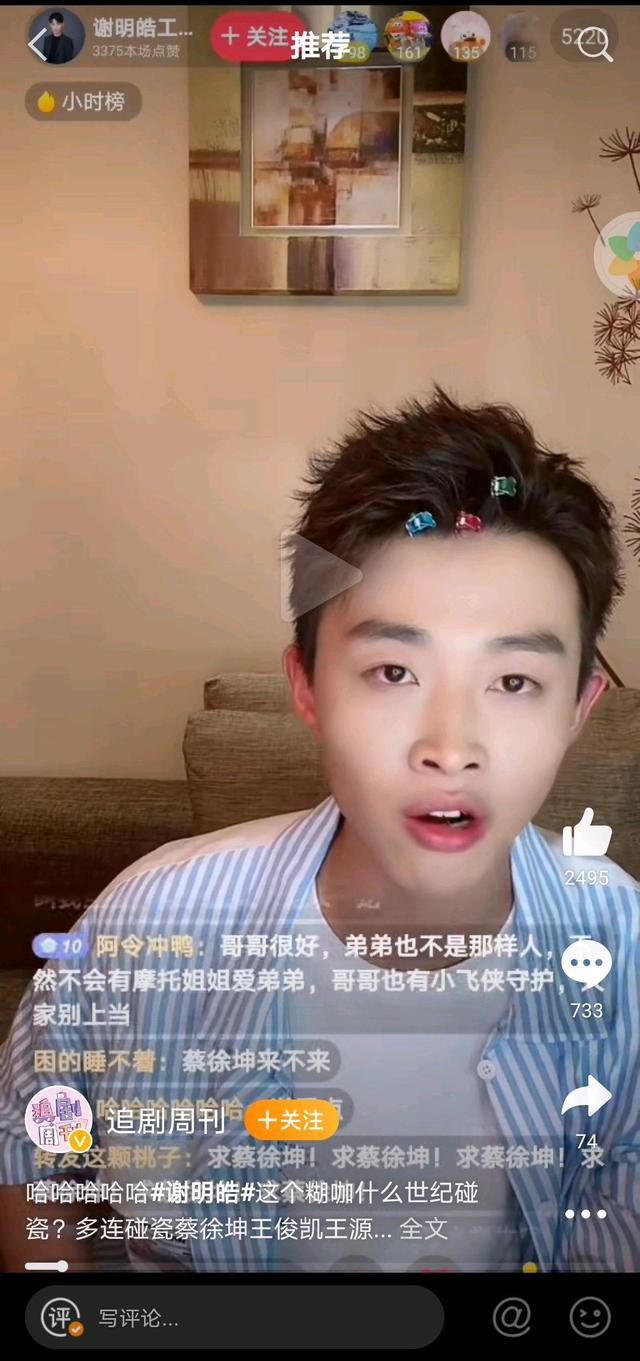Image resolution: width=640 pixels, height=1361 pixels.
Task: Expand caption with 全文 link
Action: (x=423, y=1229)
